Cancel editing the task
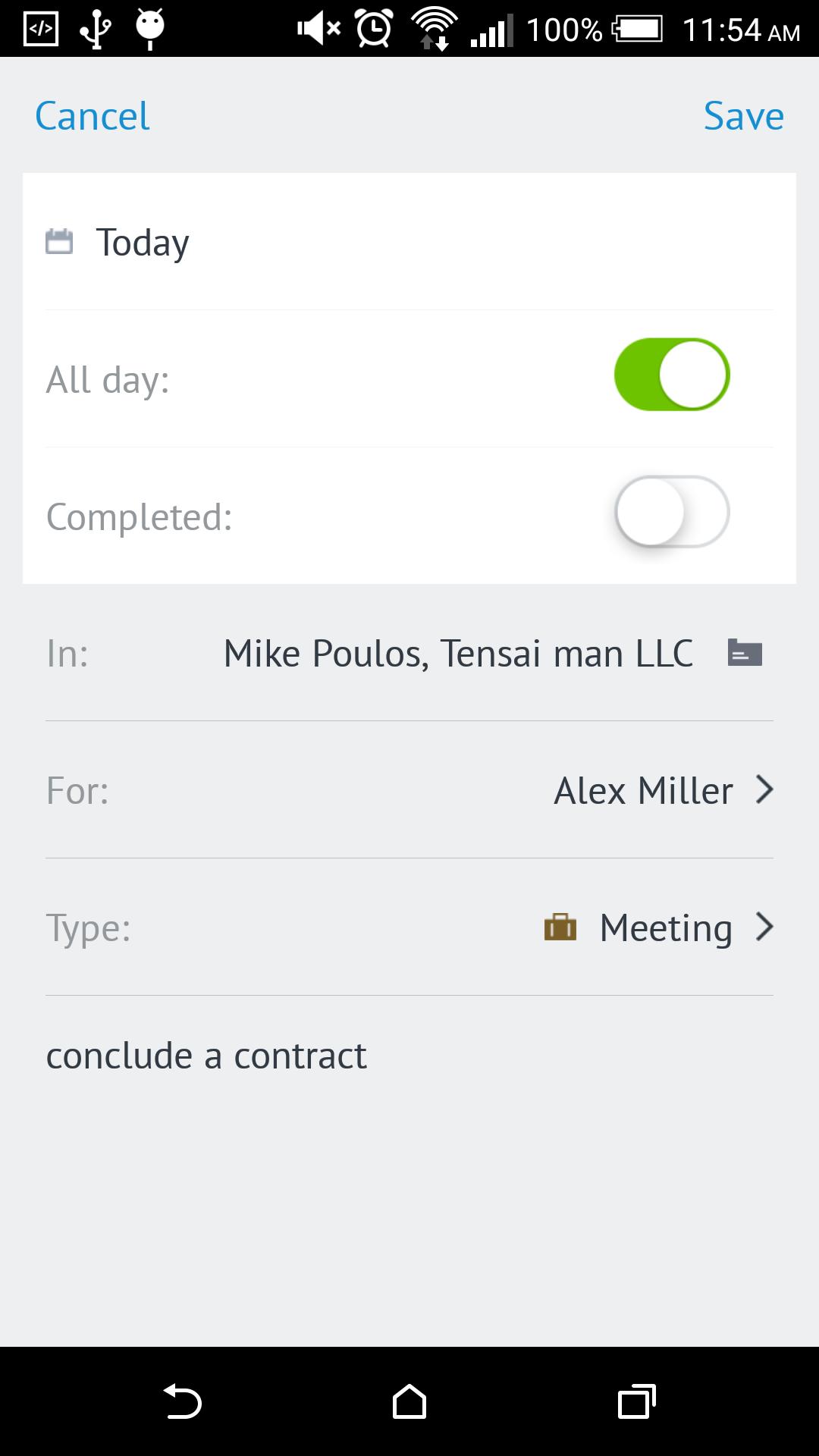 coord(93,116)
